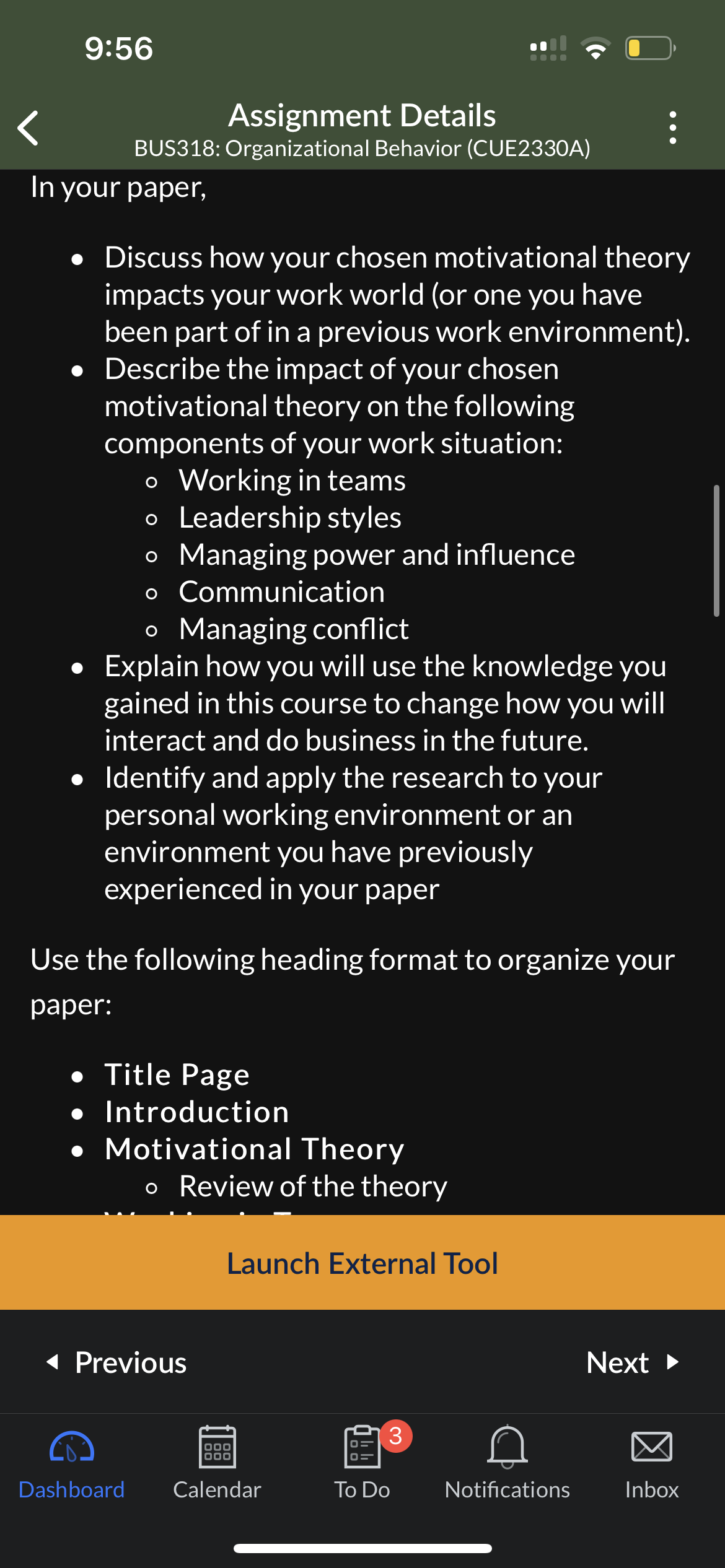The image size is (725, 1568).
Task: Launch the external tool
Action: (362, 1263)
